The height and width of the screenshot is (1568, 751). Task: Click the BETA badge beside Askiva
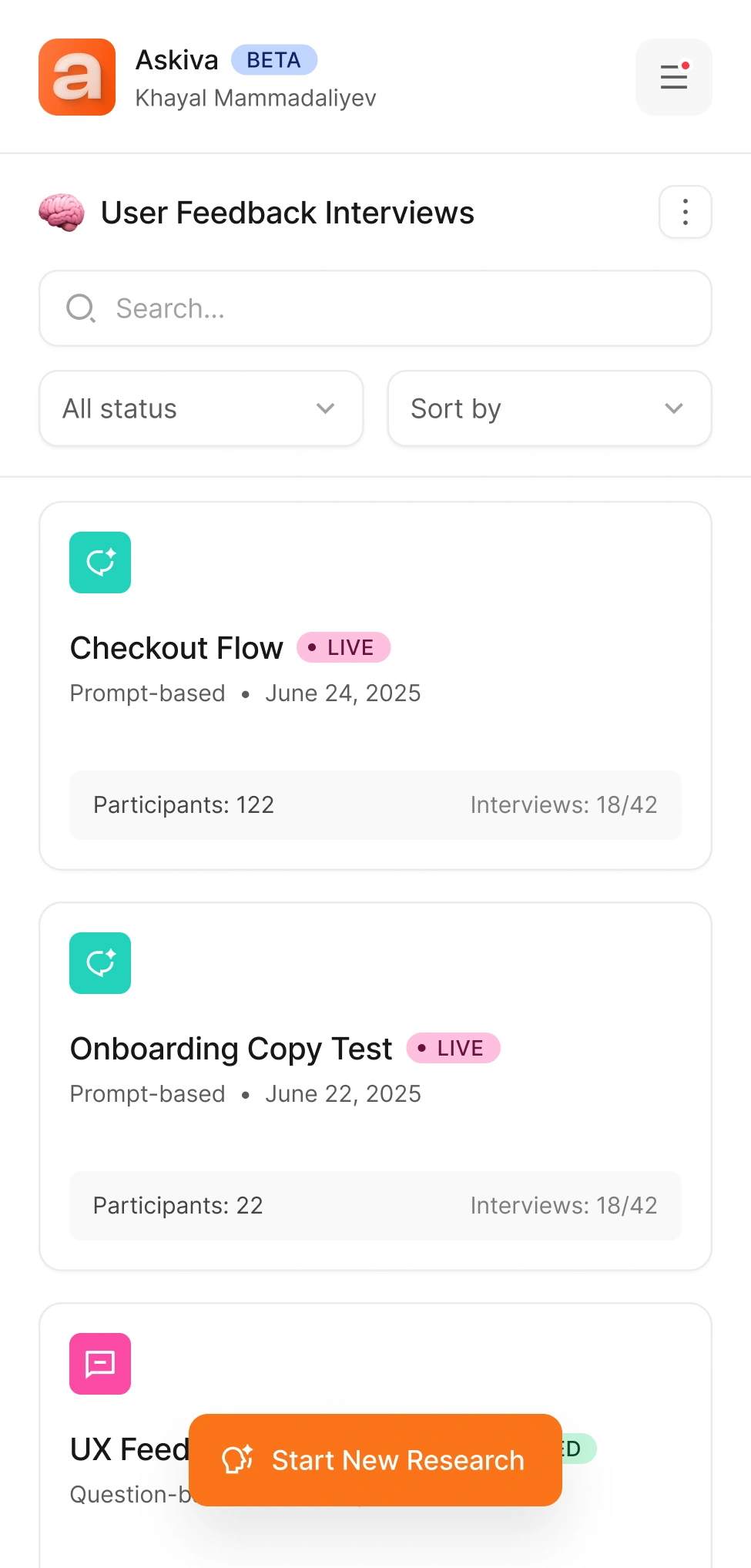[x=273, y=60]
